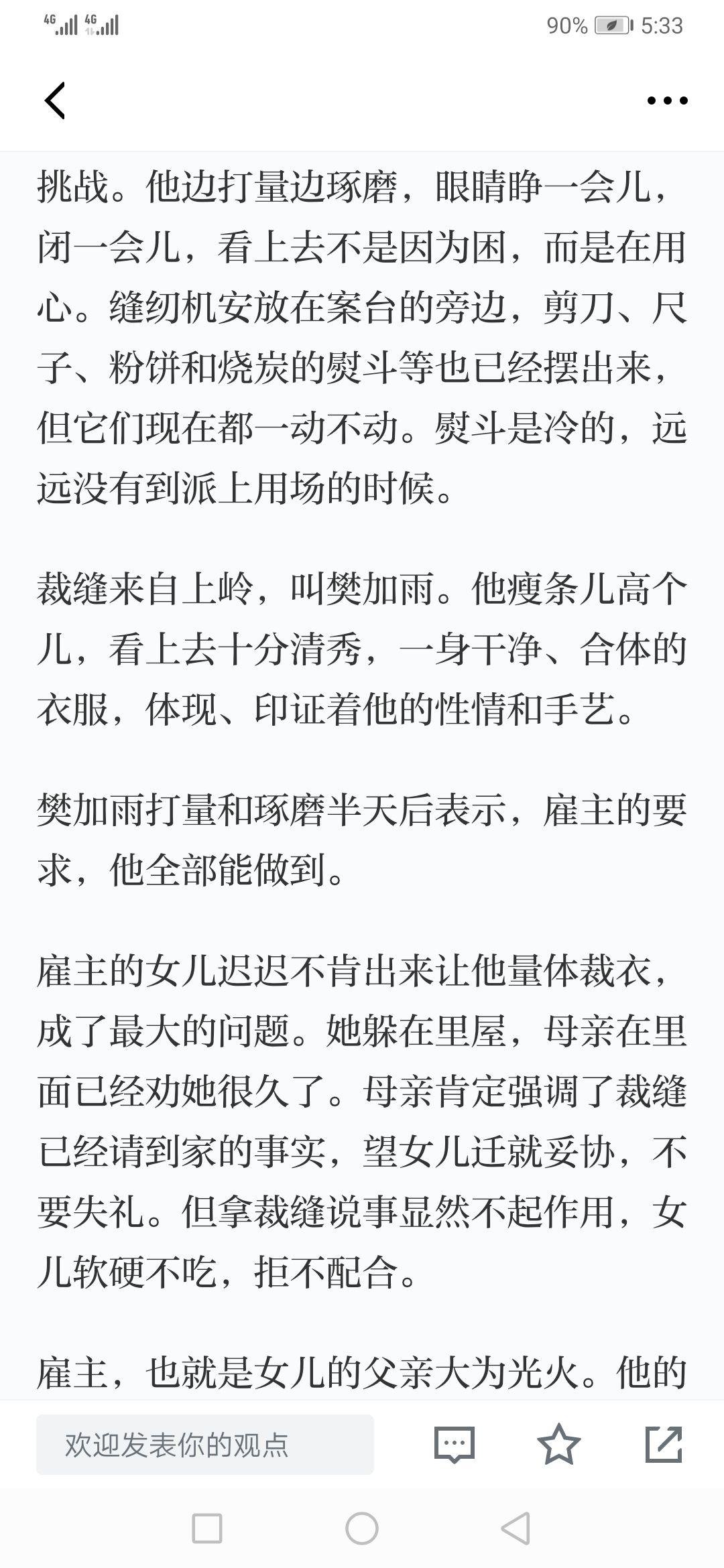Open the comments bubble icon

click(x=455, y=1445)
